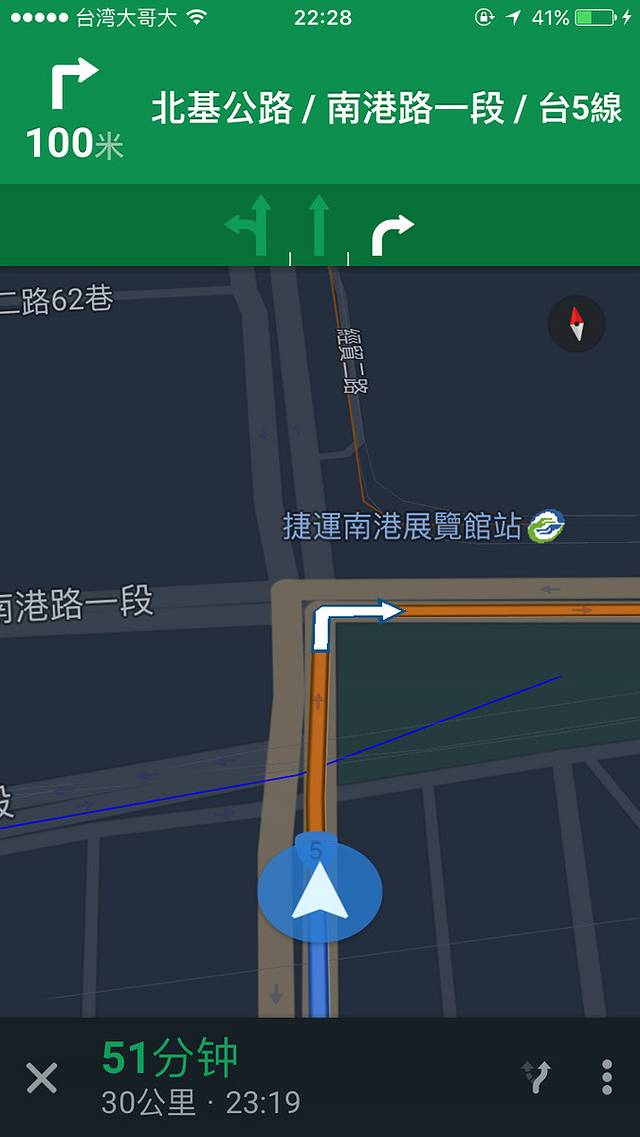Open the three-dot overflow menu

(x=607, y=1077)
